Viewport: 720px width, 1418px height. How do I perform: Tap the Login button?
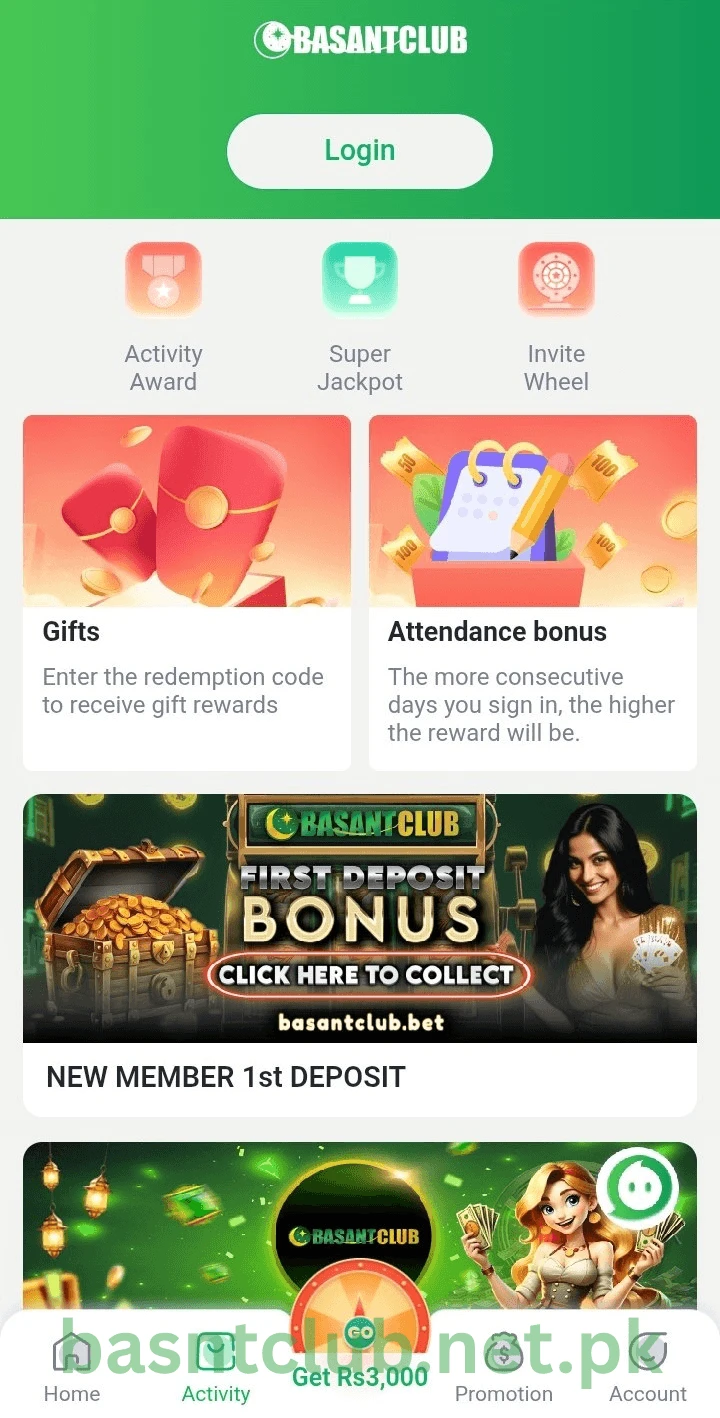(360, 151)
